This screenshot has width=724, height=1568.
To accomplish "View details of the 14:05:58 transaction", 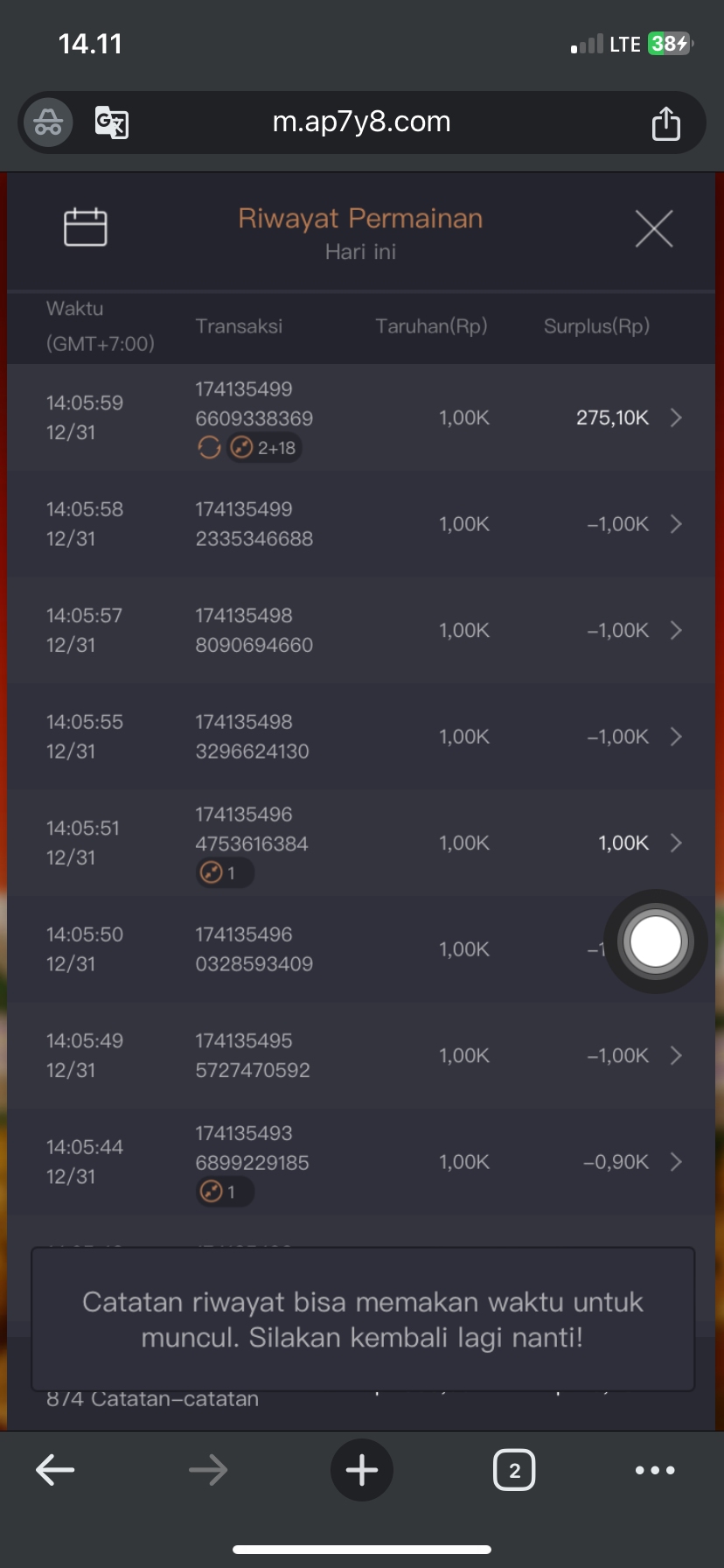I will click(675, 524).
